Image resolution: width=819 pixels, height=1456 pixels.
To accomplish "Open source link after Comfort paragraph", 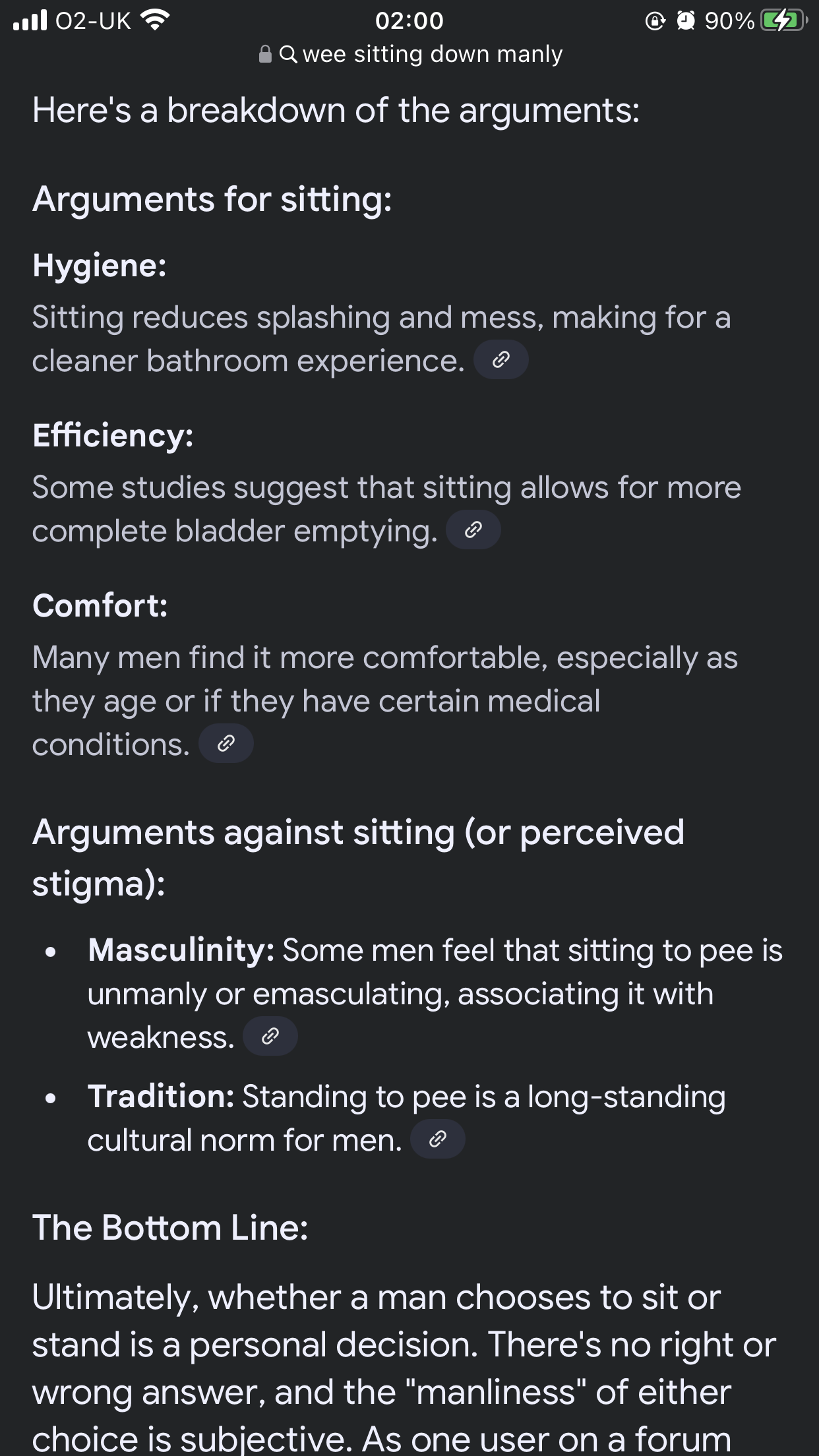I will tap(226, 744).
